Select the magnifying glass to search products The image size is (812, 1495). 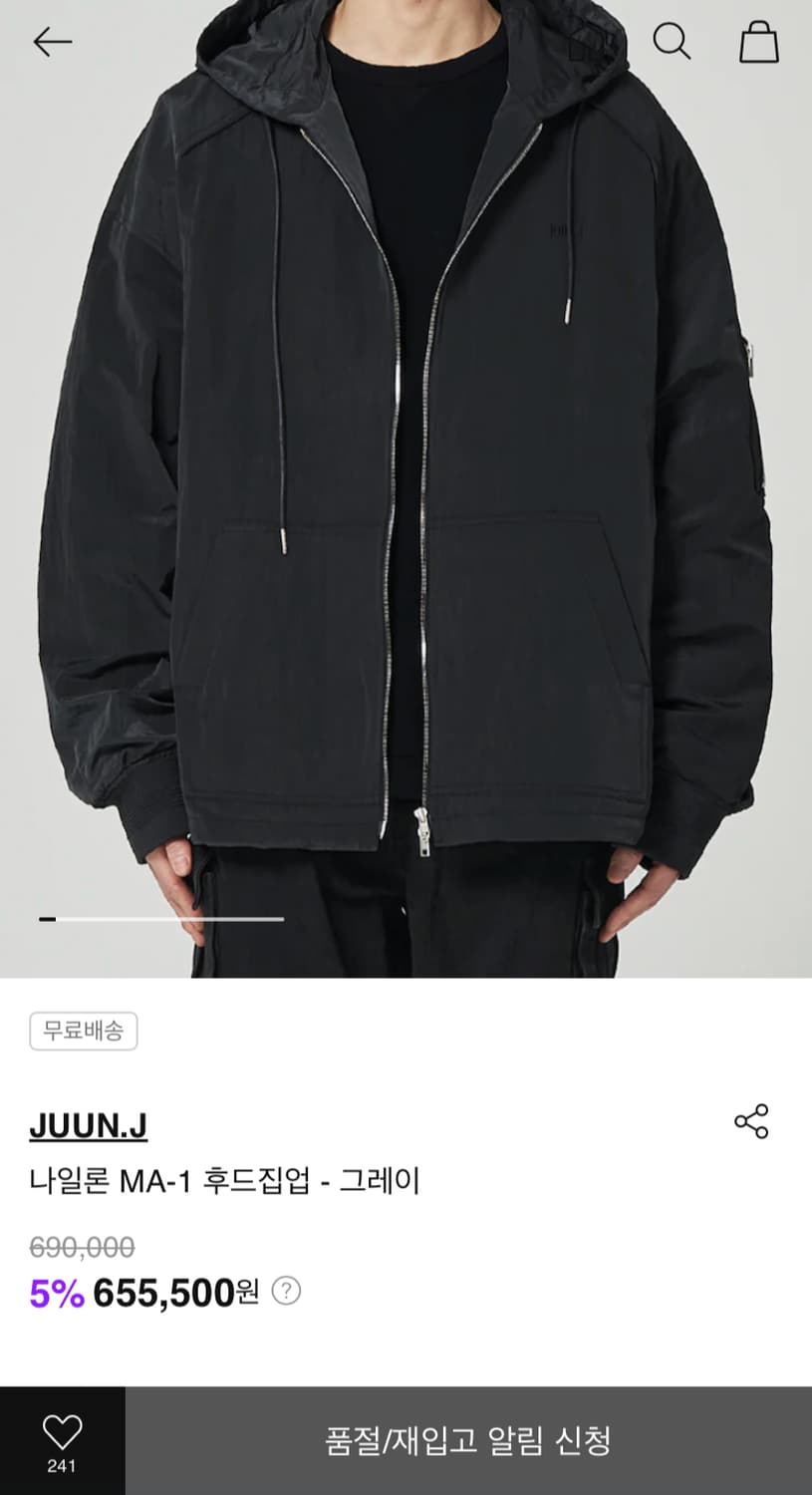(x=674, y=43)
